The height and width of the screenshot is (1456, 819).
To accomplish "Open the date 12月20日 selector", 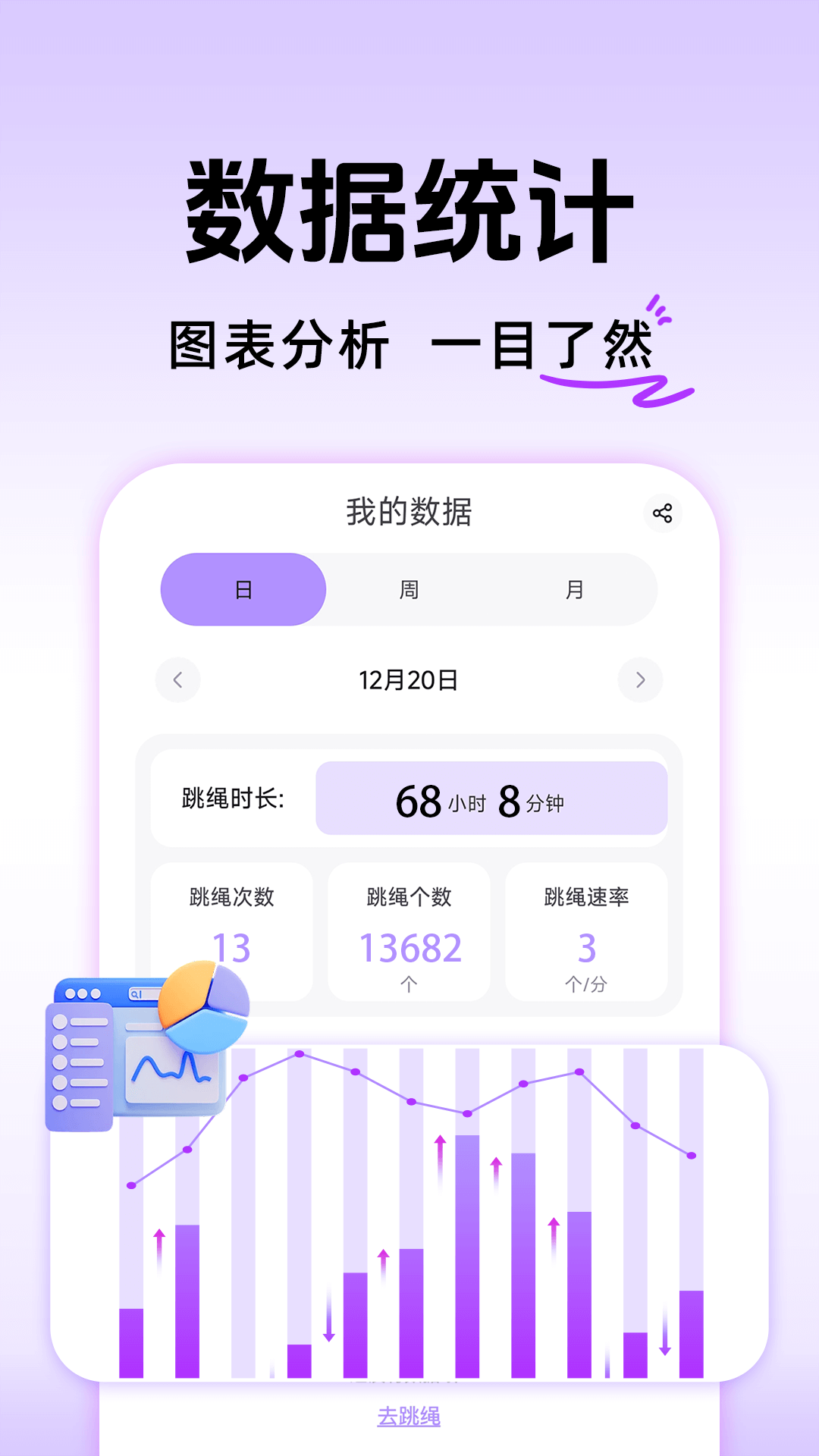I will (409, 680).
